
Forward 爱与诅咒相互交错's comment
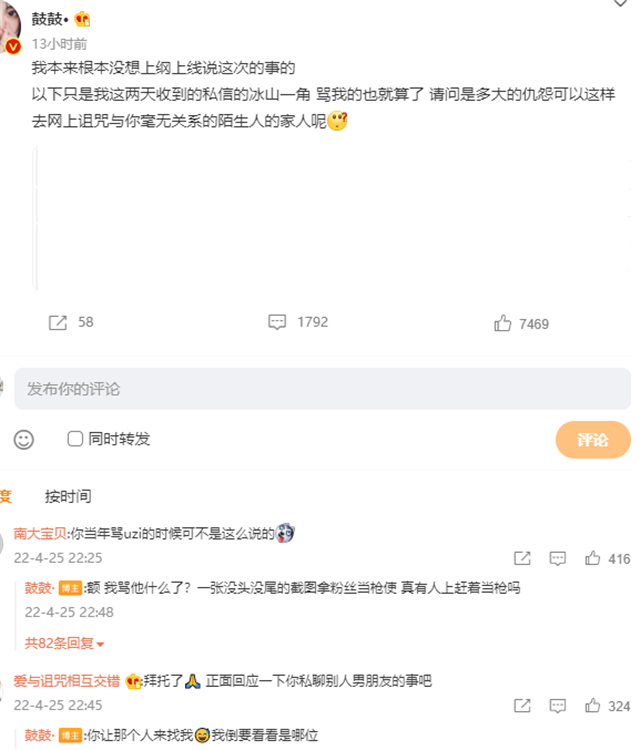click(x=522, y=706)
